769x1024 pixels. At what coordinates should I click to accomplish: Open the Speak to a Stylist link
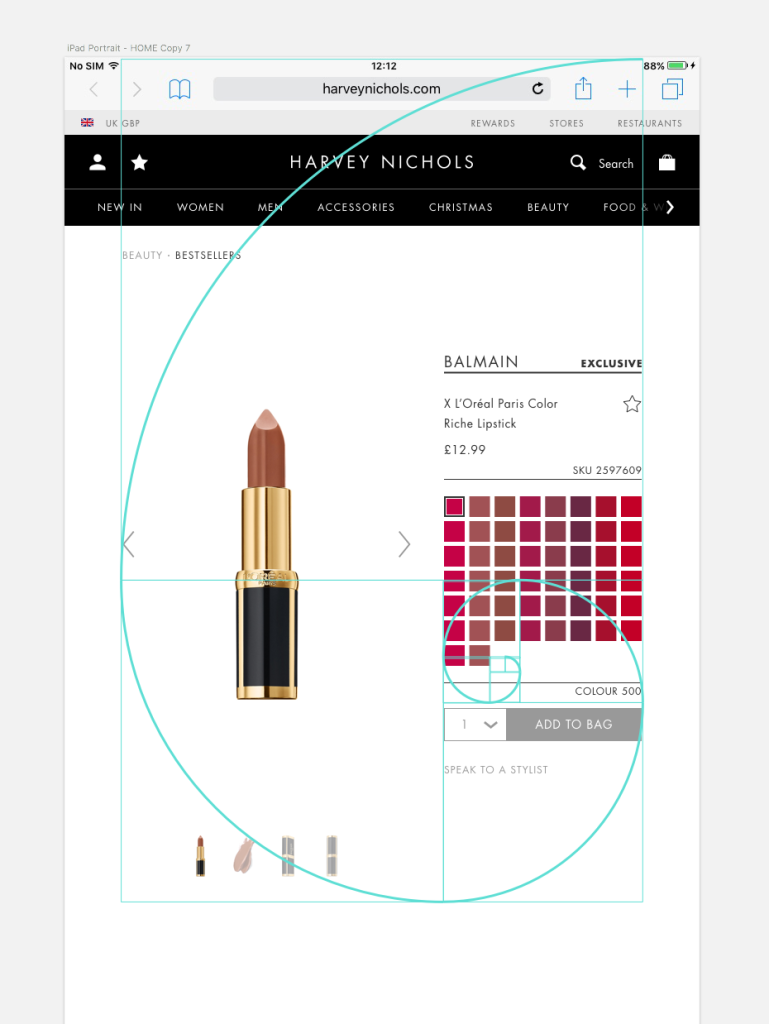click(496, 770)
